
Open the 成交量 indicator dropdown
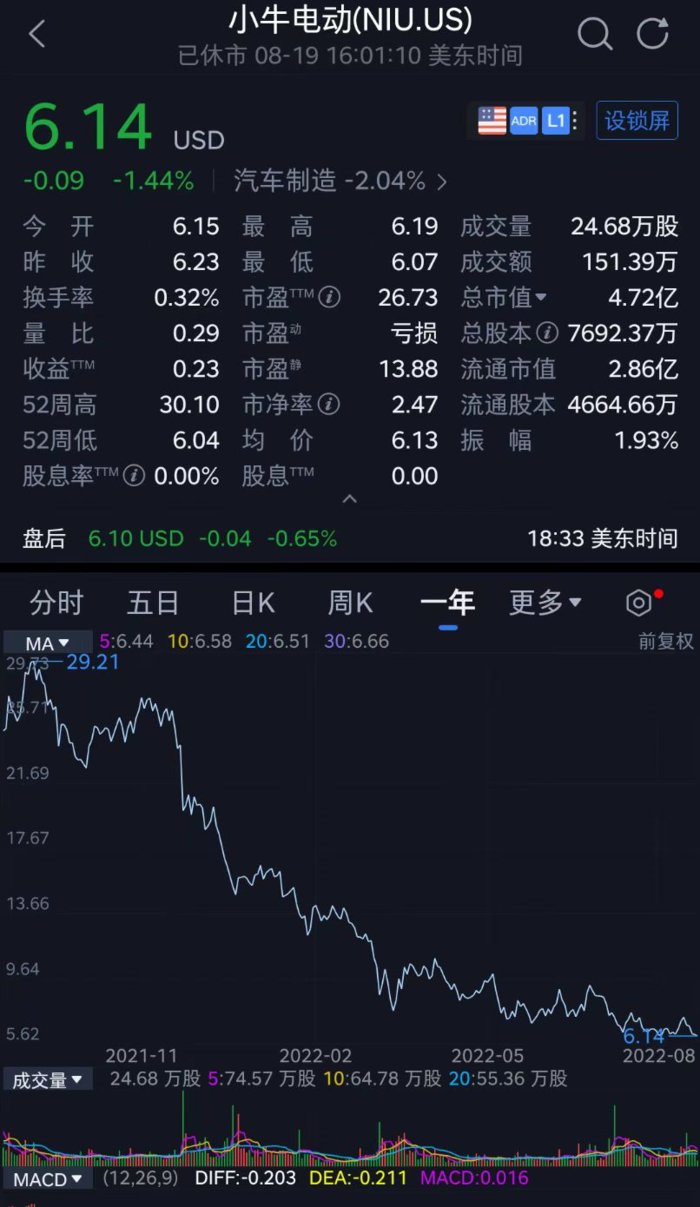[47, 1080]
